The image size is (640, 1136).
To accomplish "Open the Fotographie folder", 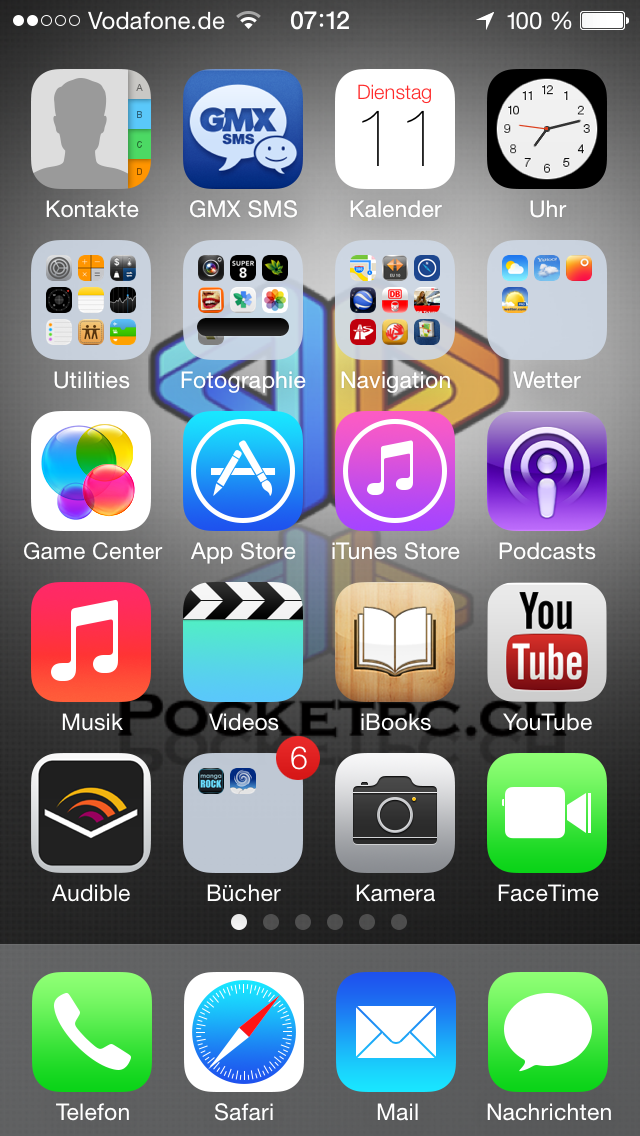I will [243, 300].
